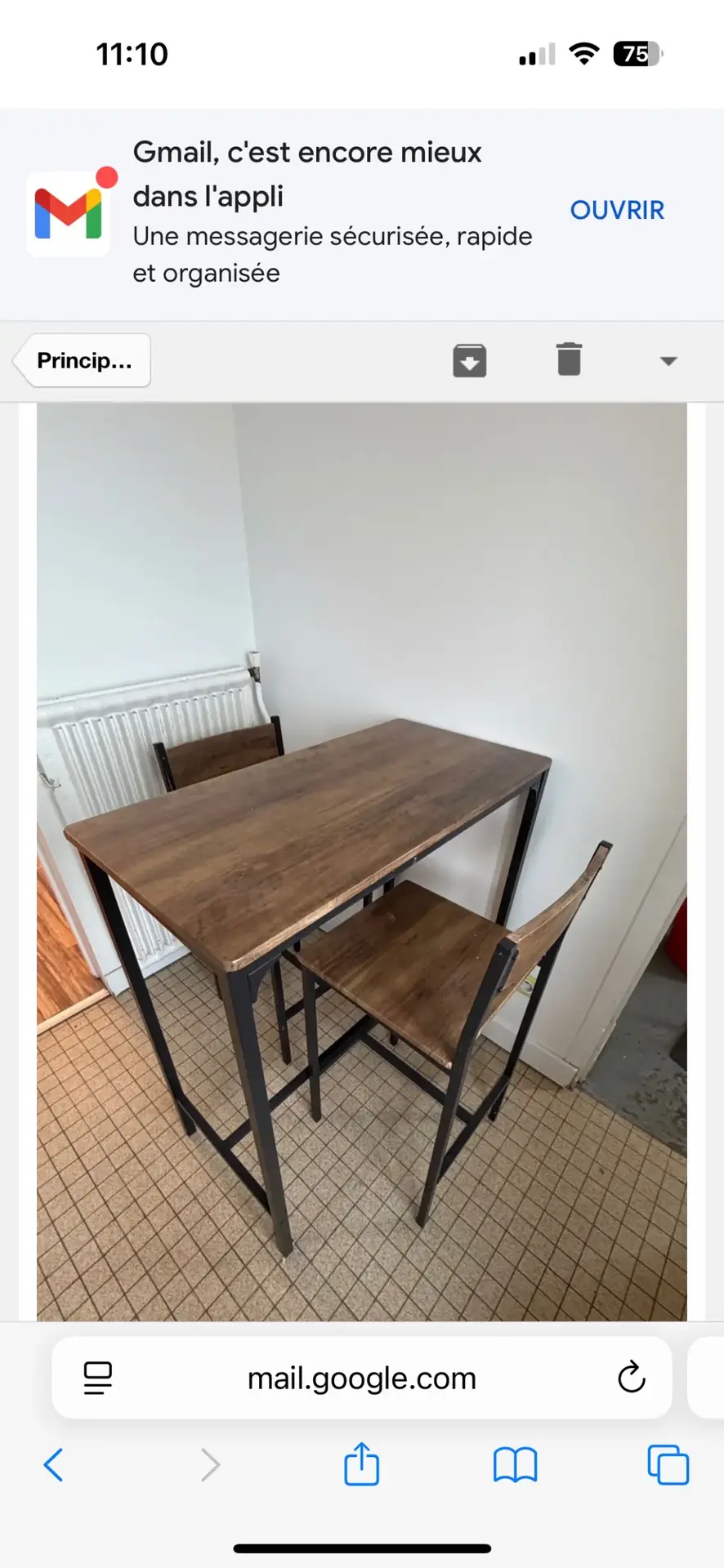Viewport: 724px width, 1568px height.
Task: Open Safari bookmarks
Action: [x=515, y=1465]
